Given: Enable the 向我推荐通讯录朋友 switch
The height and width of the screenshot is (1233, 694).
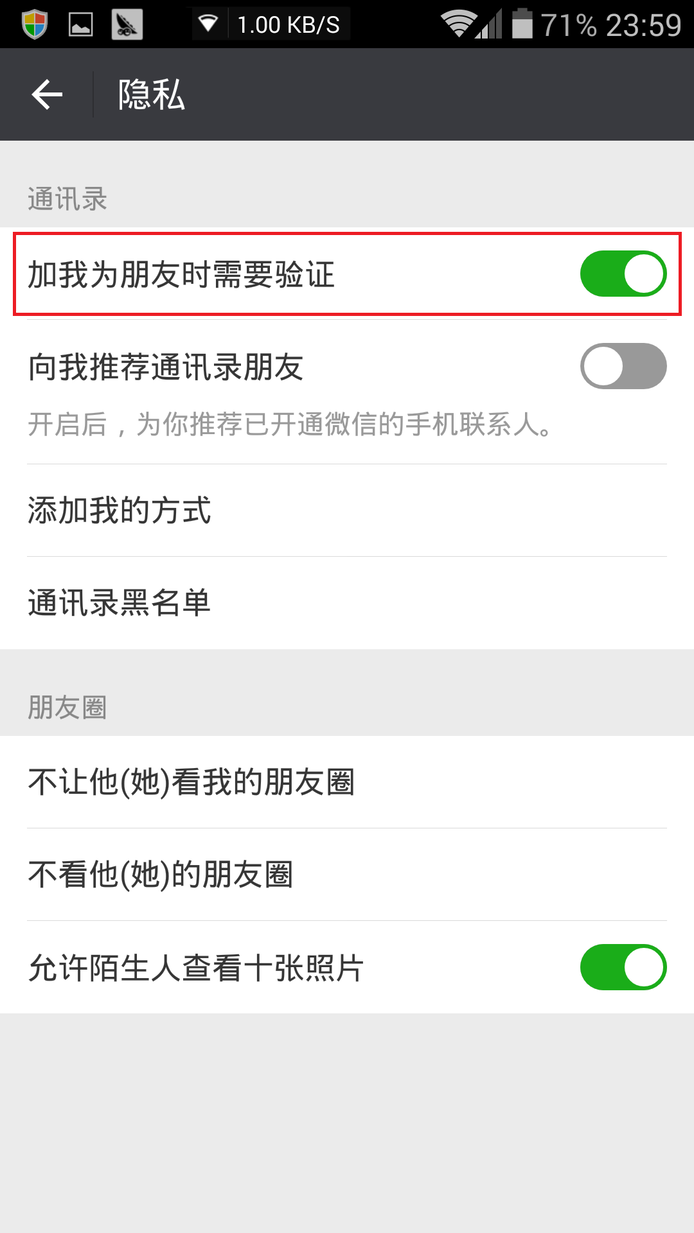Looking at the screenshot, I should (x=623, y=366).
